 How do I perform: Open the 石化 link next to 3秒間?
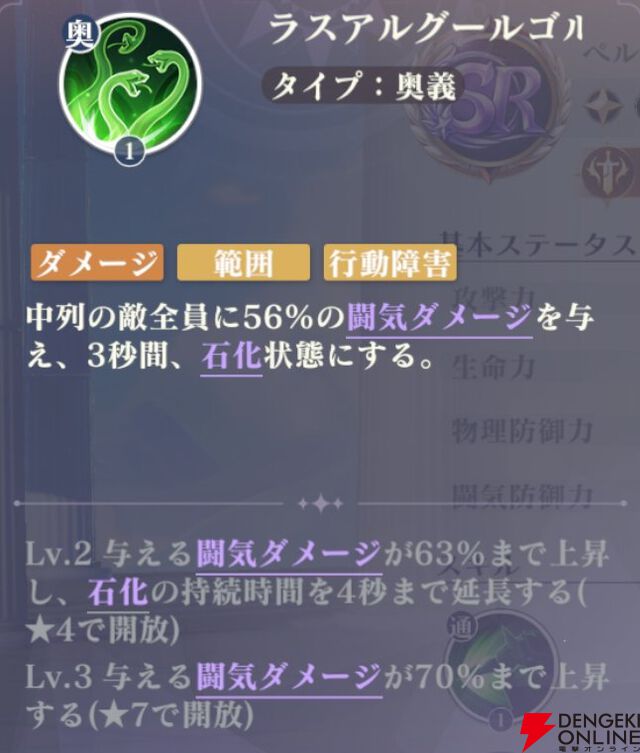point(230,357)
